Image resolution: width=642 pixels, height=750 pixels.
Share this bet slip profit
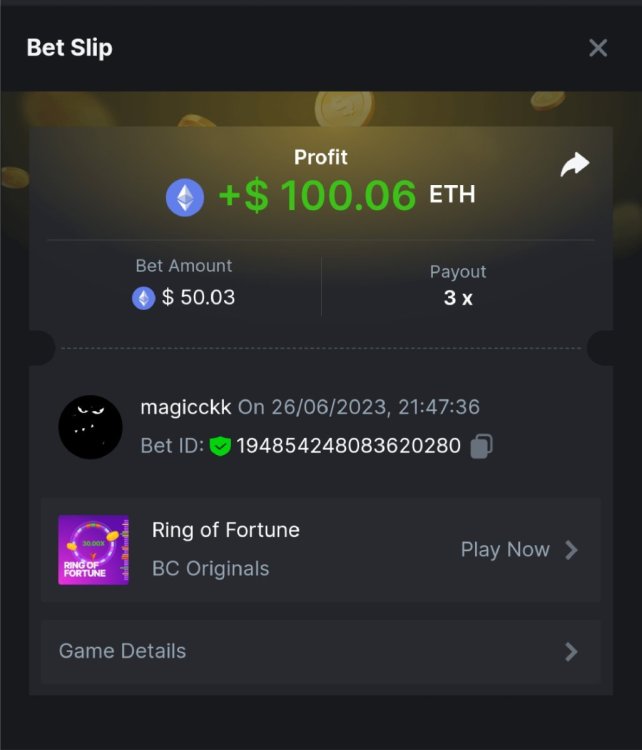575,165
